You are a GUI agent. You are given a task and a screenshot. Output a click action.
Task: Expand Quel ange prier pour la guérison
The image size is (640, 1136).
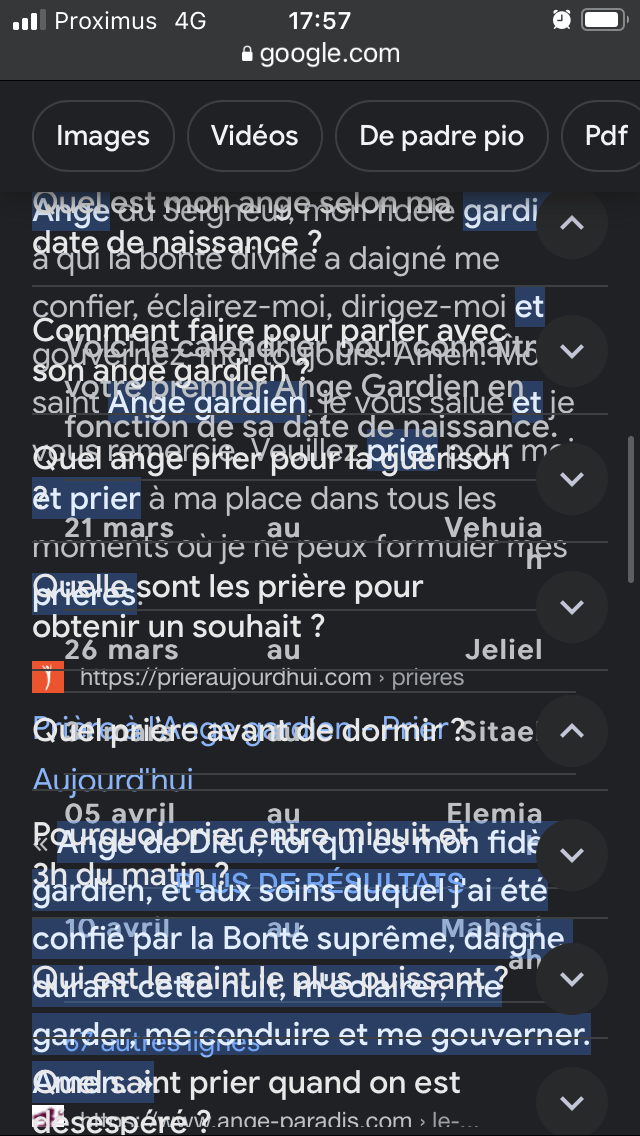pyautogui.click(x=572, y=479)
